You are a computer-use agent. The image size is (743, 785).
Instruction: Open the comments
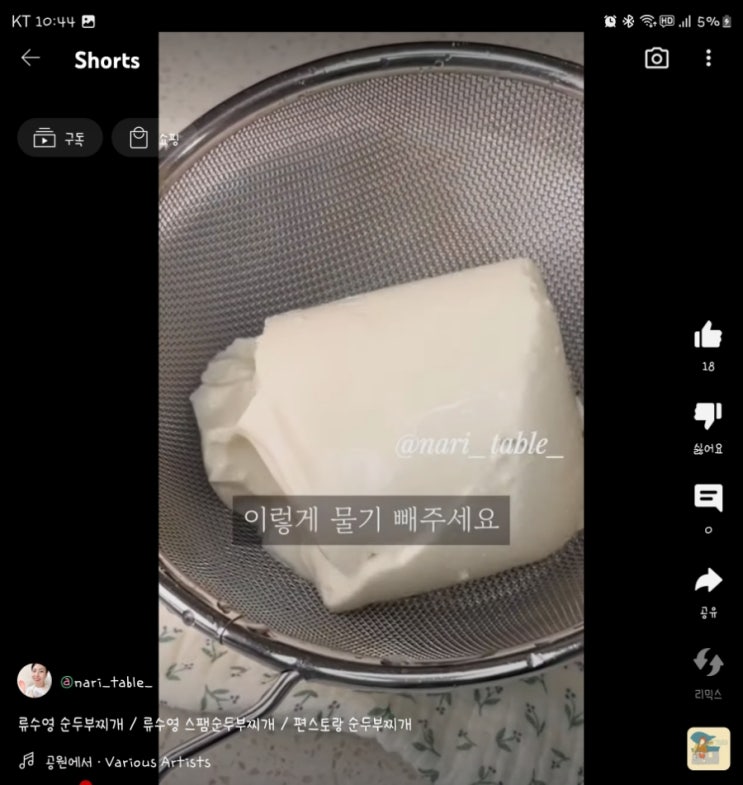(708, 498)
